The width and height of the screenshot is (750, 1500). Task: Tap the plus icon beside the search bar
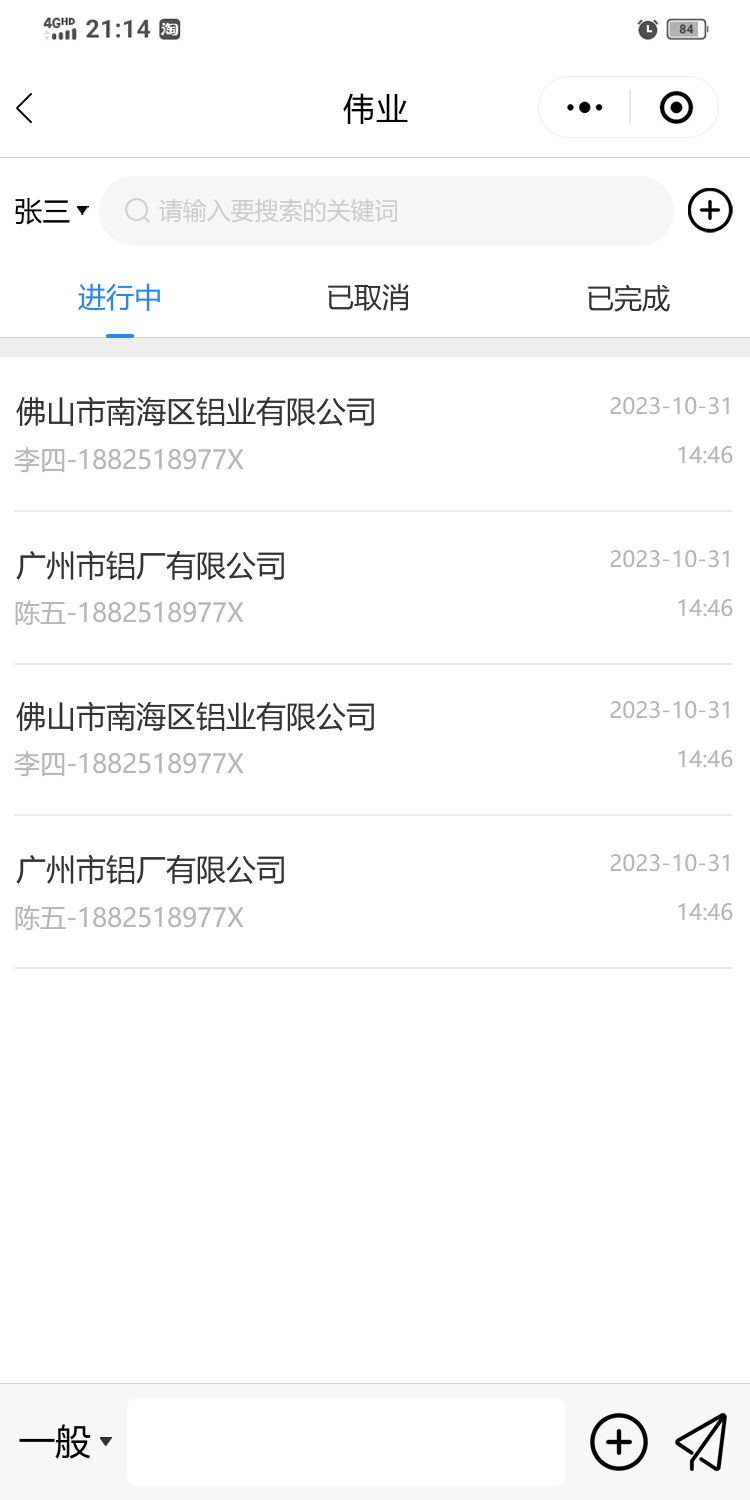[710, 211]
